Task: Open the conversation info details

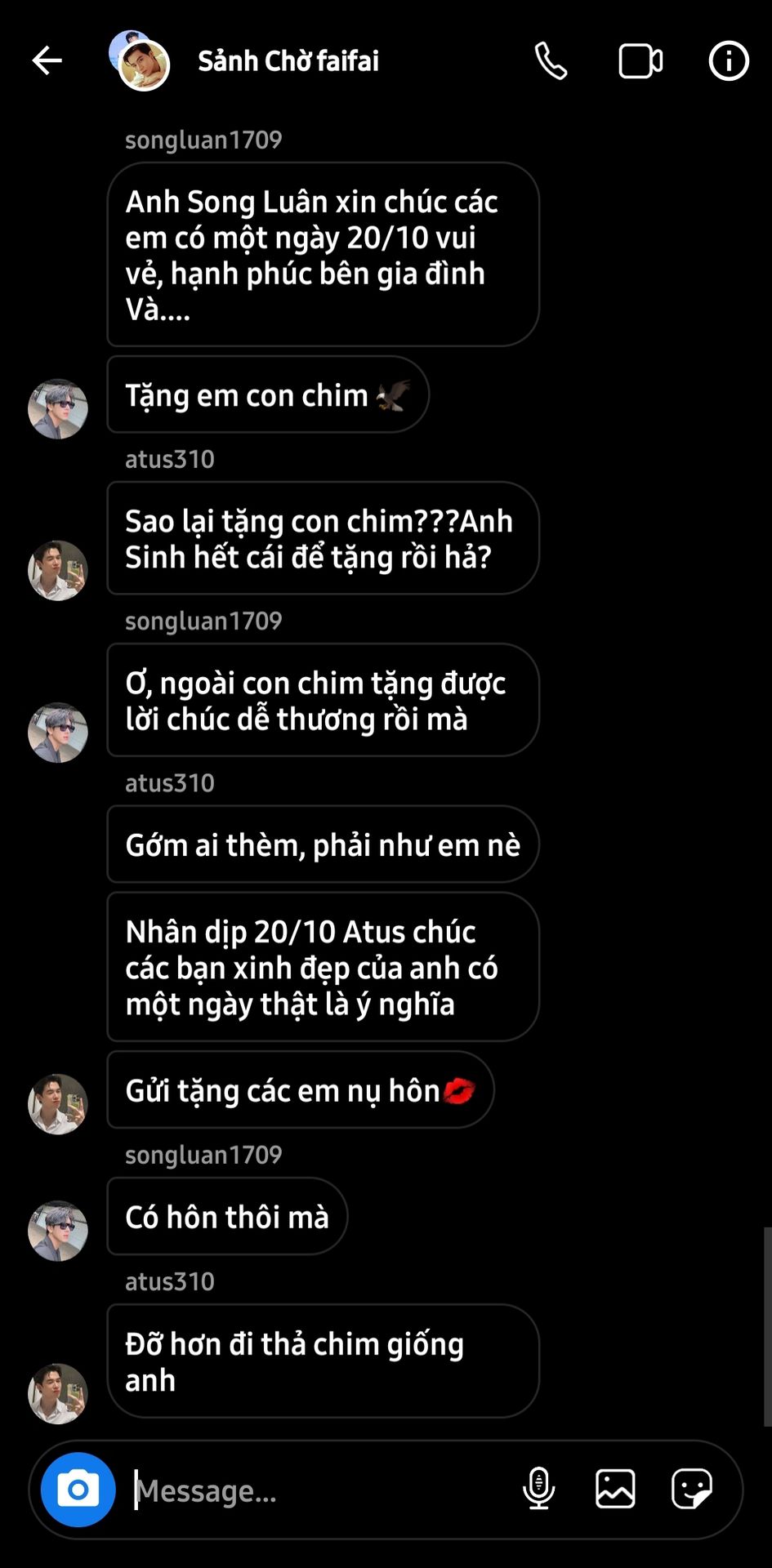Action: tap(728, 61)
